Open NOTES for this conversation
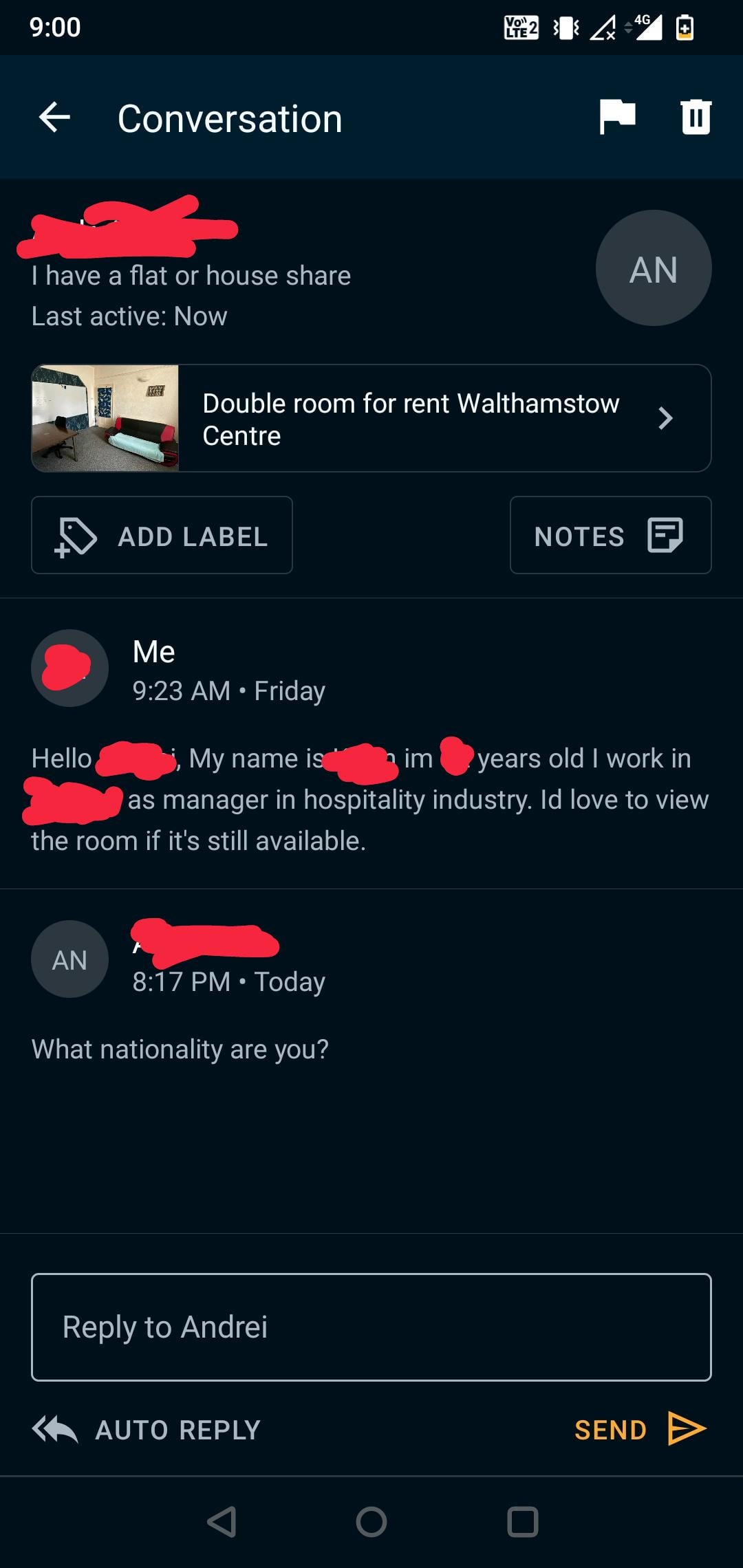Viewport: 743px width, 1568px height. [610, 536]
